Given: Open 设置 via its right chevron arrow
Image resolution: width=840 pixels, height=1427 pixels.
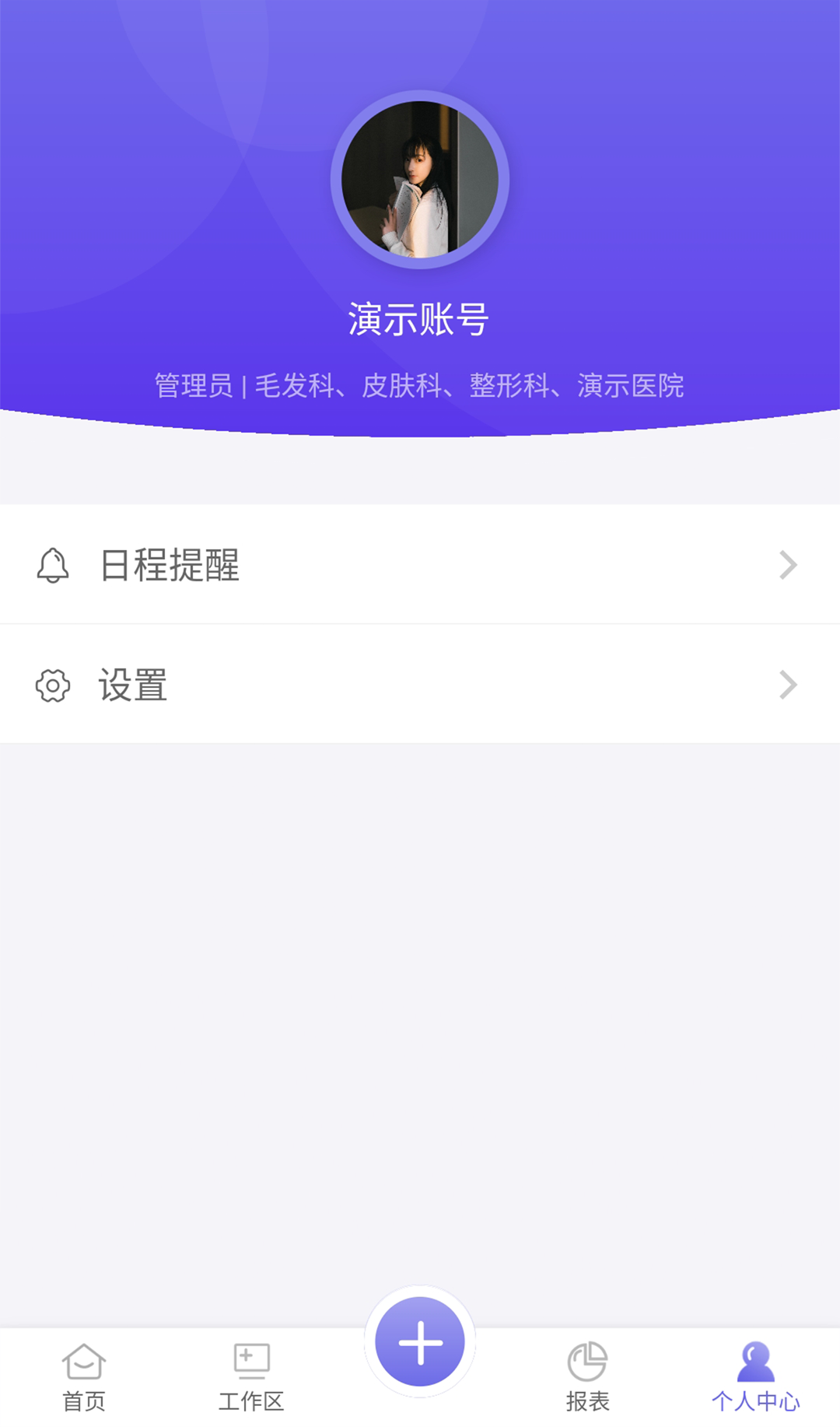Looking at the screenshot, I should pos(789,685).
